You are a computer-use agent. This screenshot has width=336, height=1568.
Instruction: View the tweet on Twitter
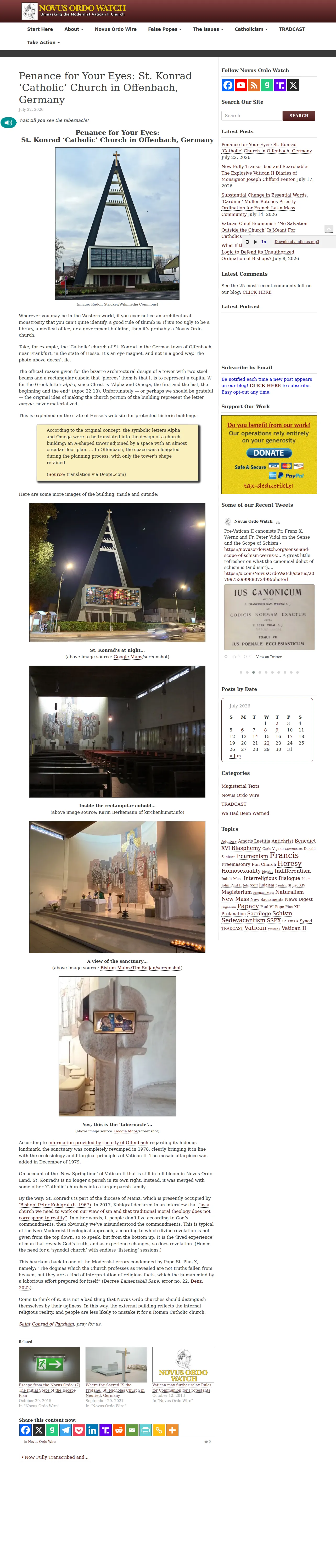[269, 657]
